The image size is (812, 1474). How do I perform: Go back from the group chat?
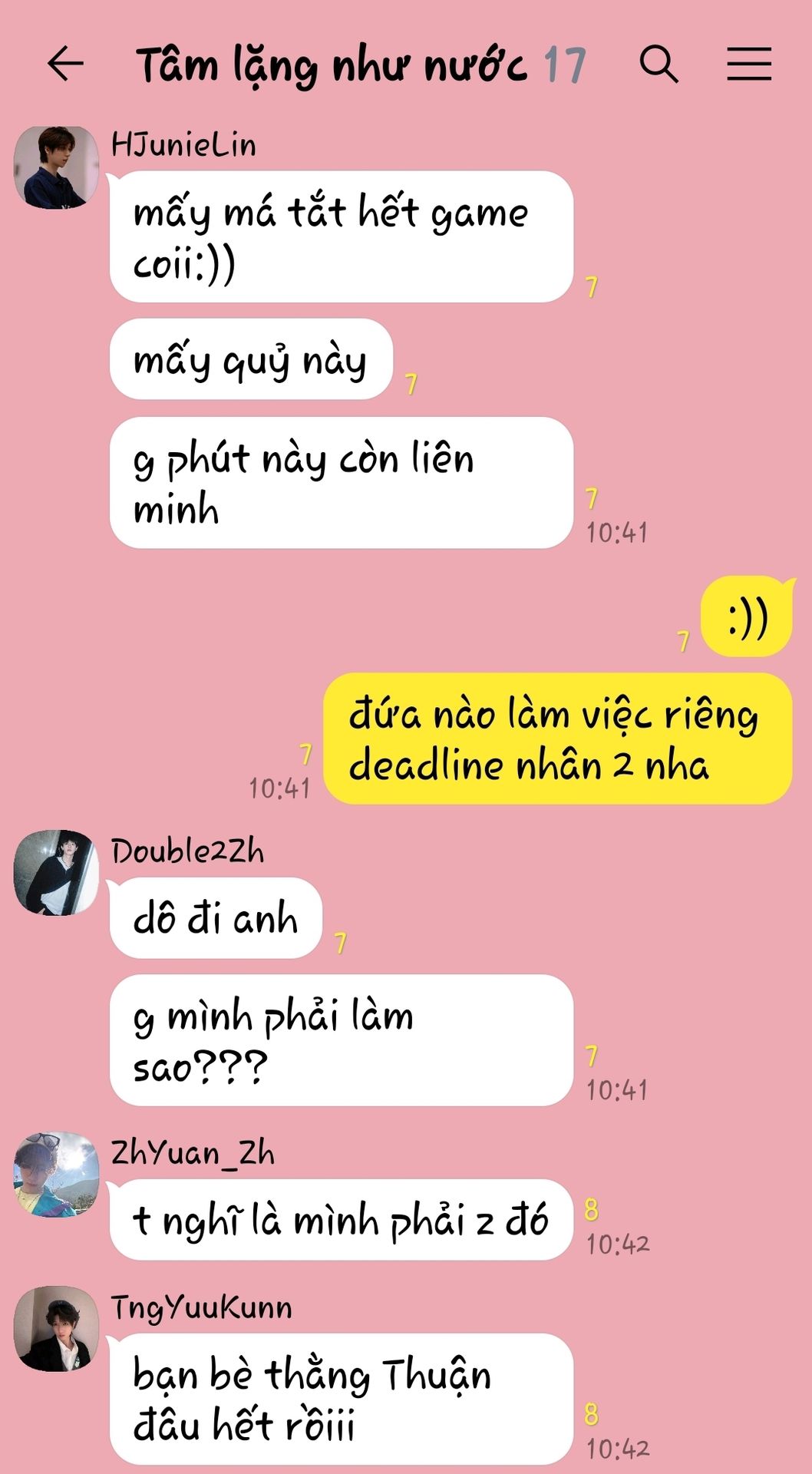click(x=65, y=64)
